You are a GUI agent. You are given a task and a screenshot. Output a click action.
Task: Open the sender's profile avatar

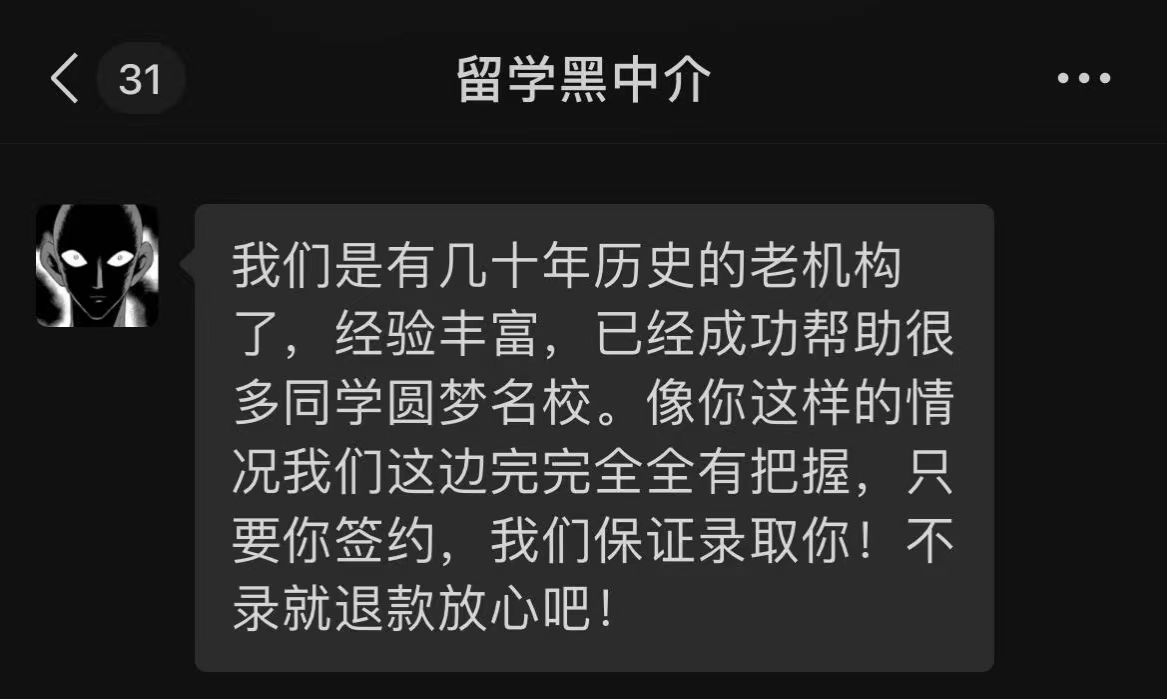97,265
